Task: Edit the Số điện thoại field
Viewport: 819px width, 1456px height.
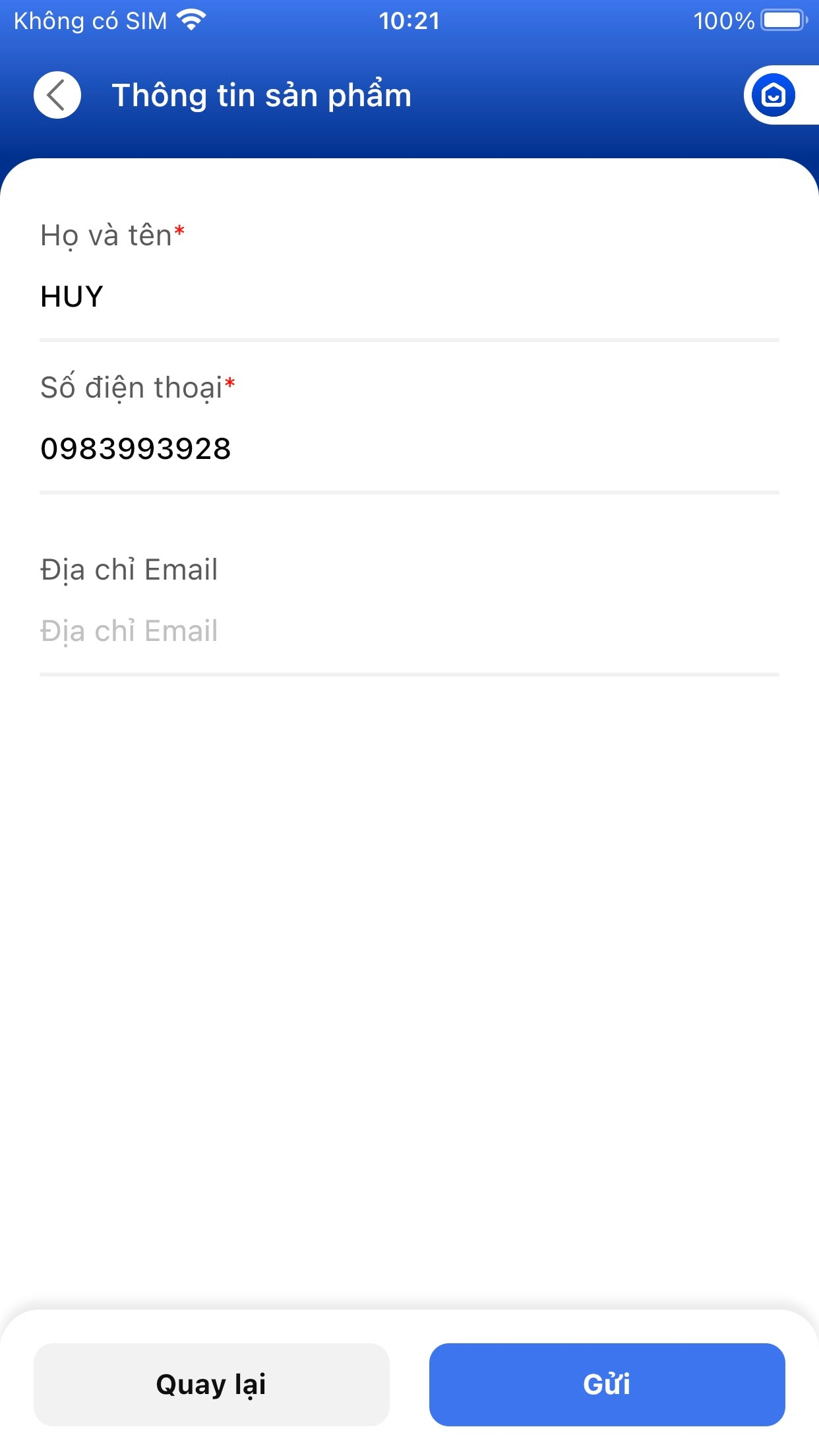Action: (x=409, y=449)
